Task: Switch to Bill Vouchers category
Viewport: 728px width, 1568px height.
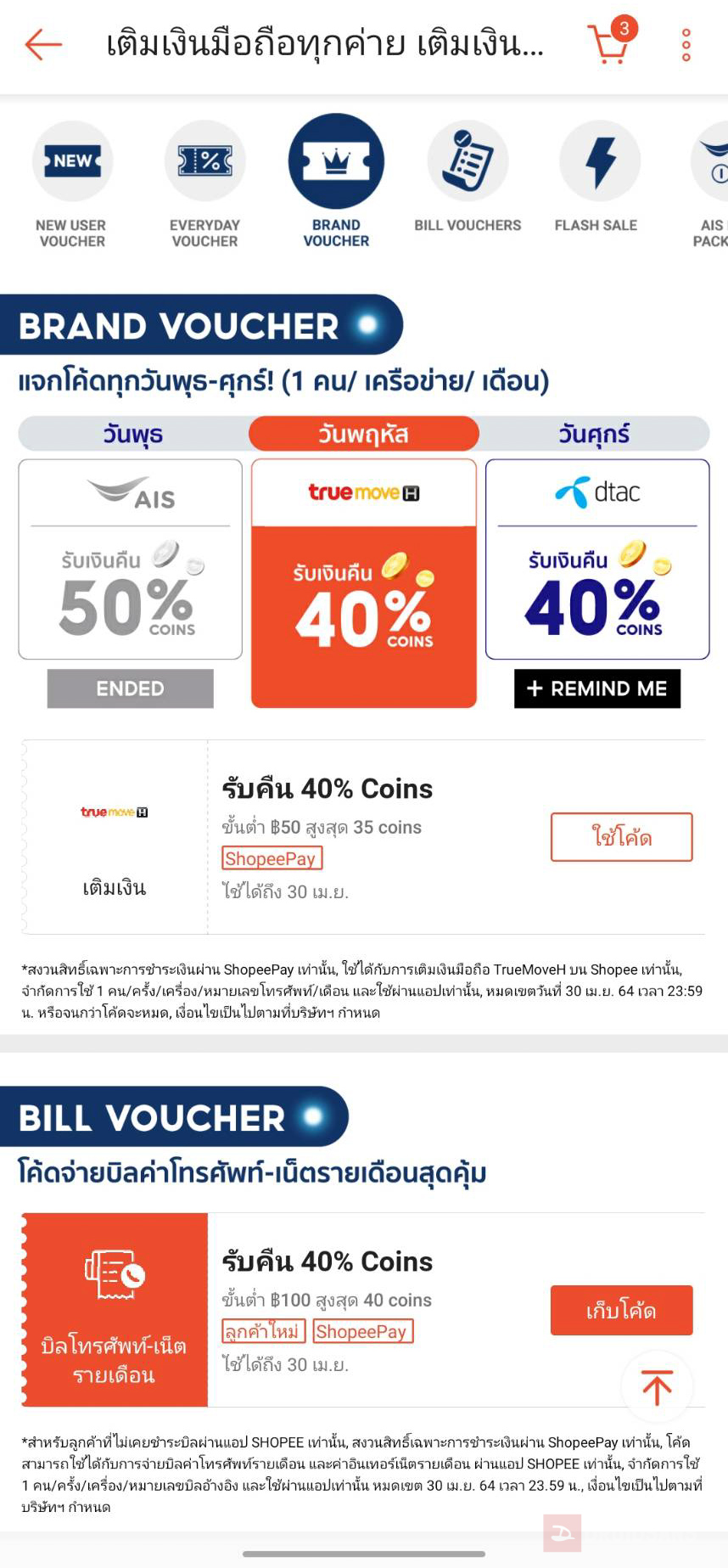Action: click(468, 178)
